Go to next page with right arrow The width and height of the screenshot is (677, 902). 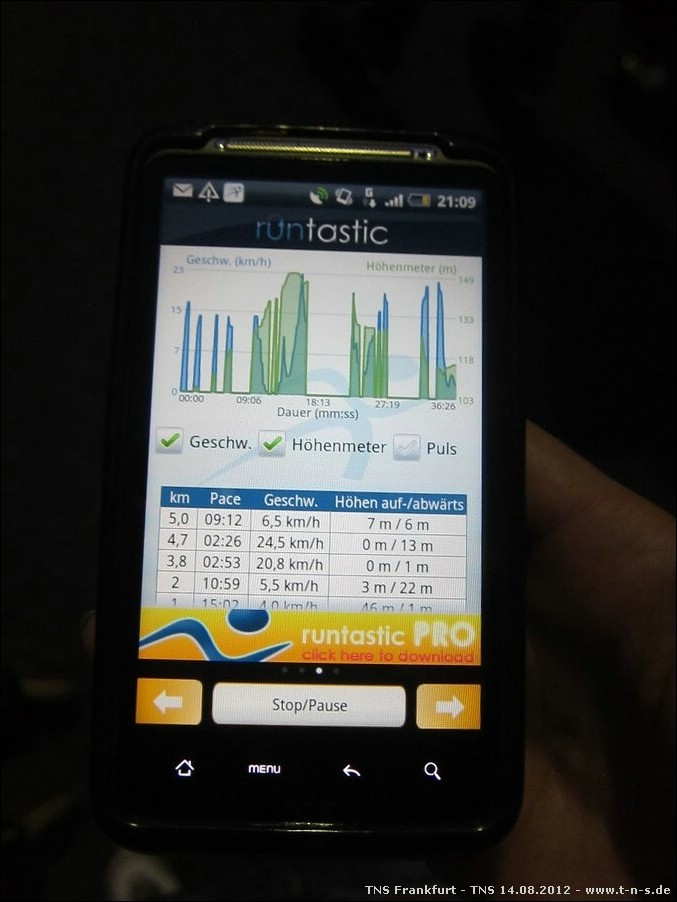click(448, 707)
